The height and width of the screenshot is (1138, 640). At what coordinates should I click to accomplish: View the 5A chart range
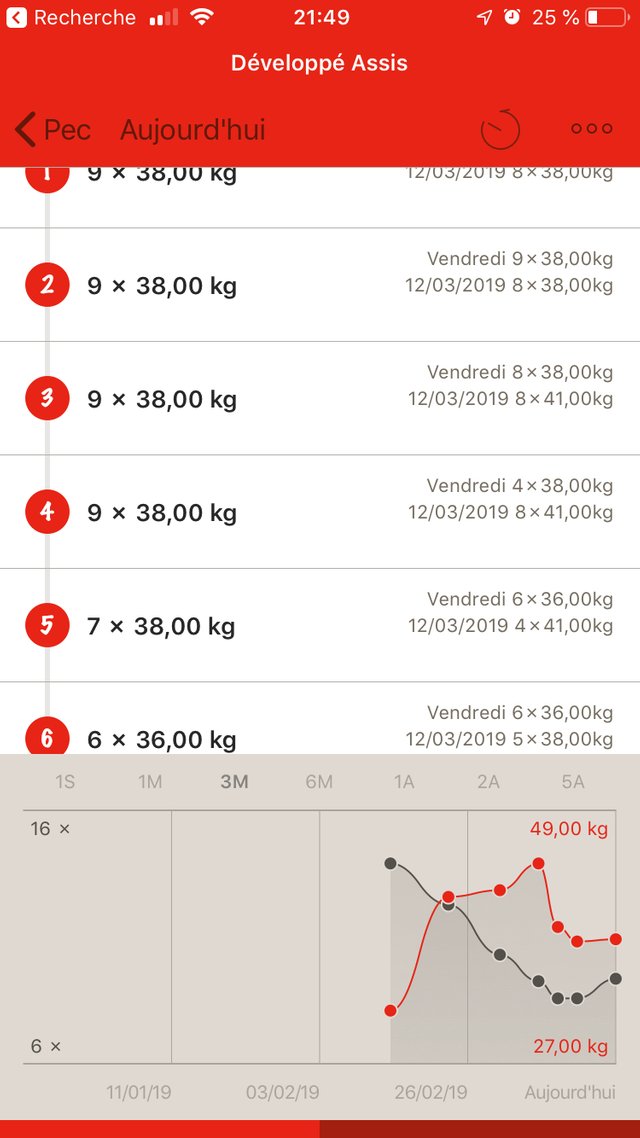(x=573, y=782)
